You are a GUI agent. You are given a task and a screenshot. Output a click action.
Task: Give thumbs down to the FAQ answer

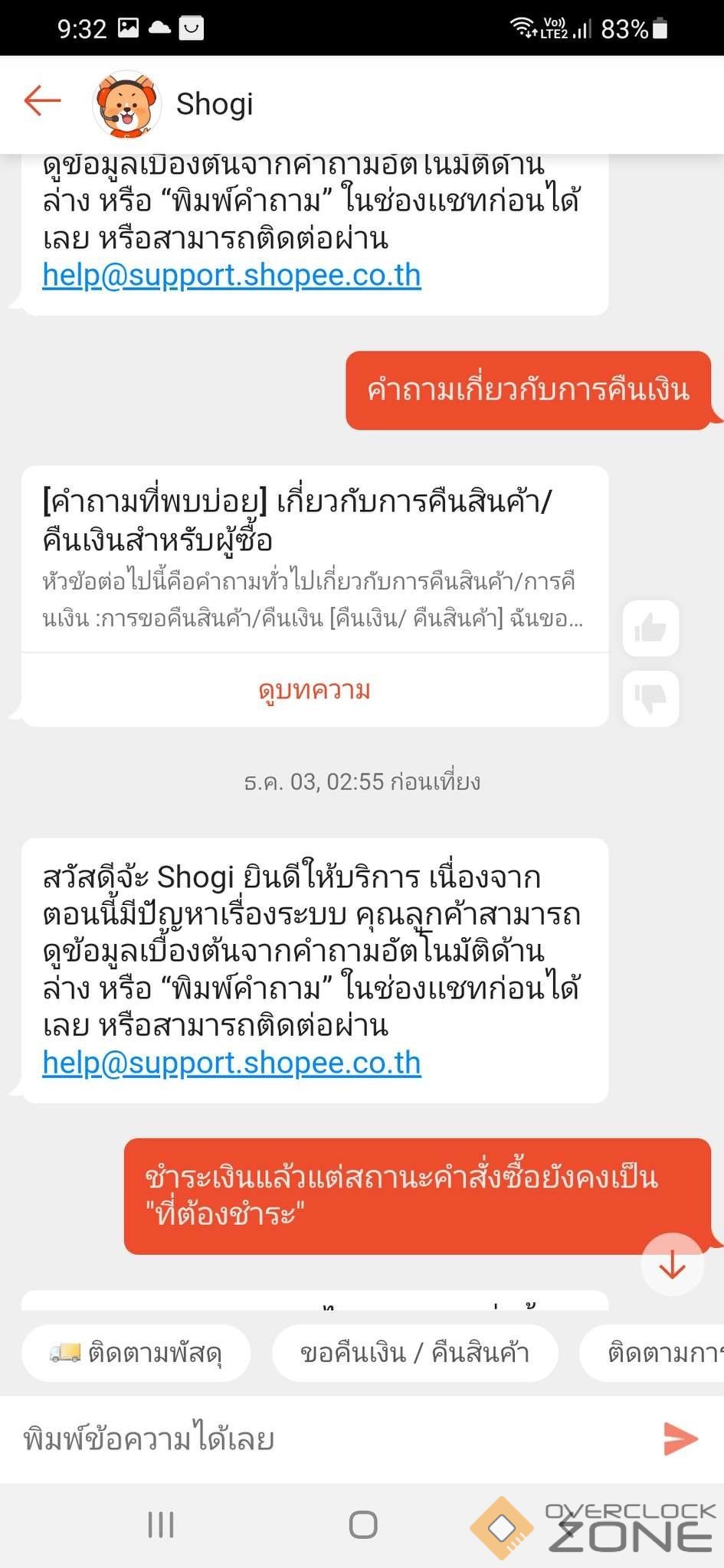point(650,697)
